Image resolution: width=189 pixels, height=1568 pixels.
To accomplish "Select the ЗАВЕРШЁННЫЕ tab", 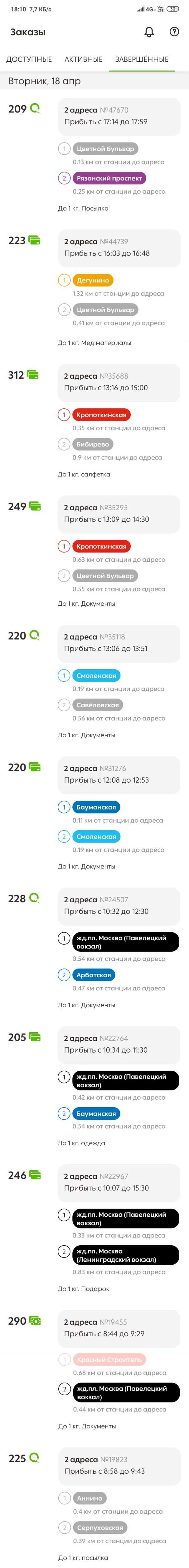I will [142, 59].
